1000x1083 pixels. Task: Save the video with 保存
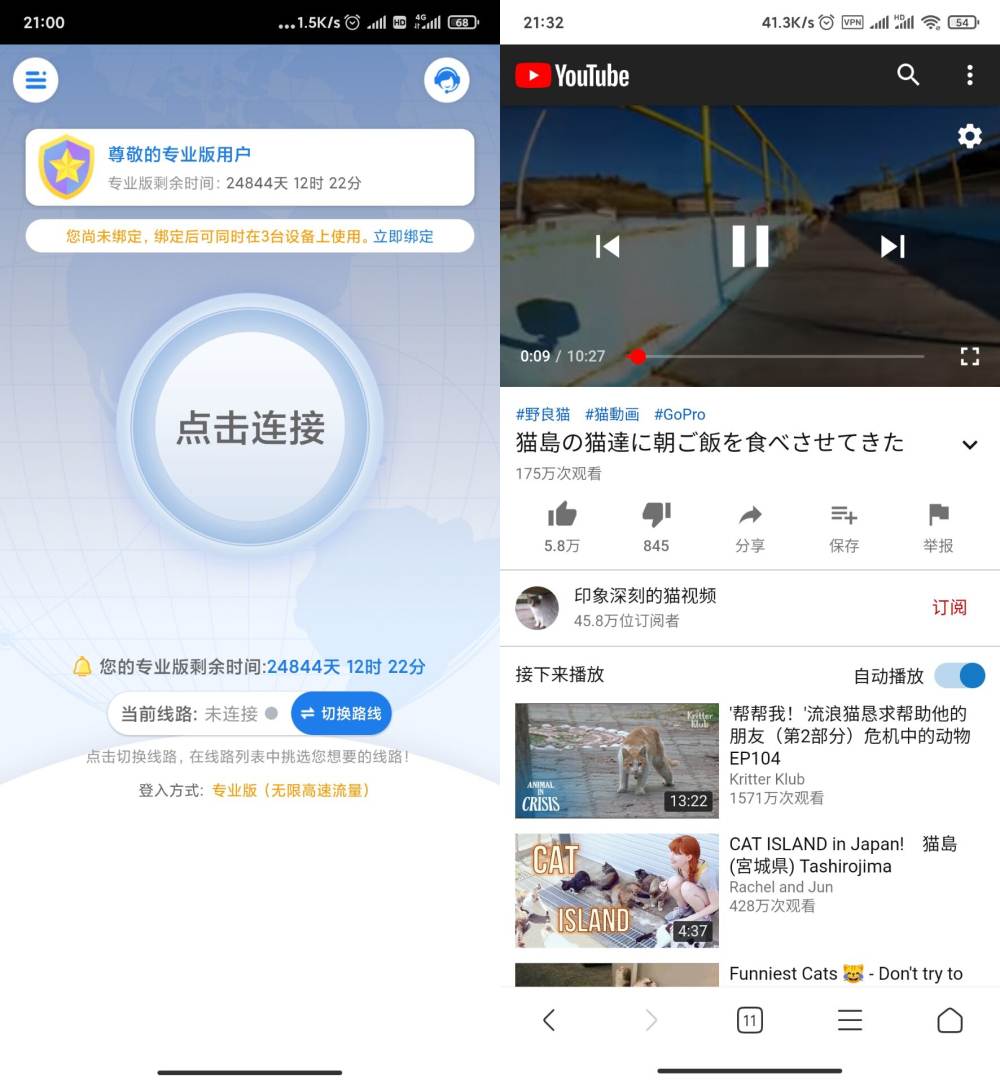coord(844,527)
